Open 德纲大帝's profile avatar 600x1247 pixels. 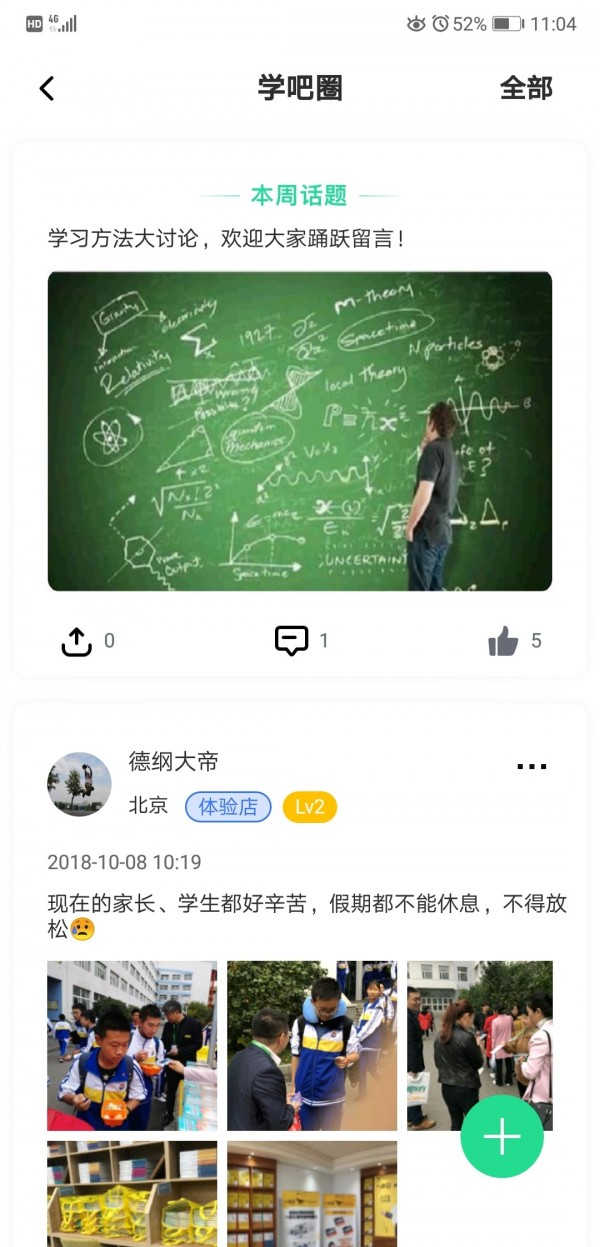pos(79,784)
